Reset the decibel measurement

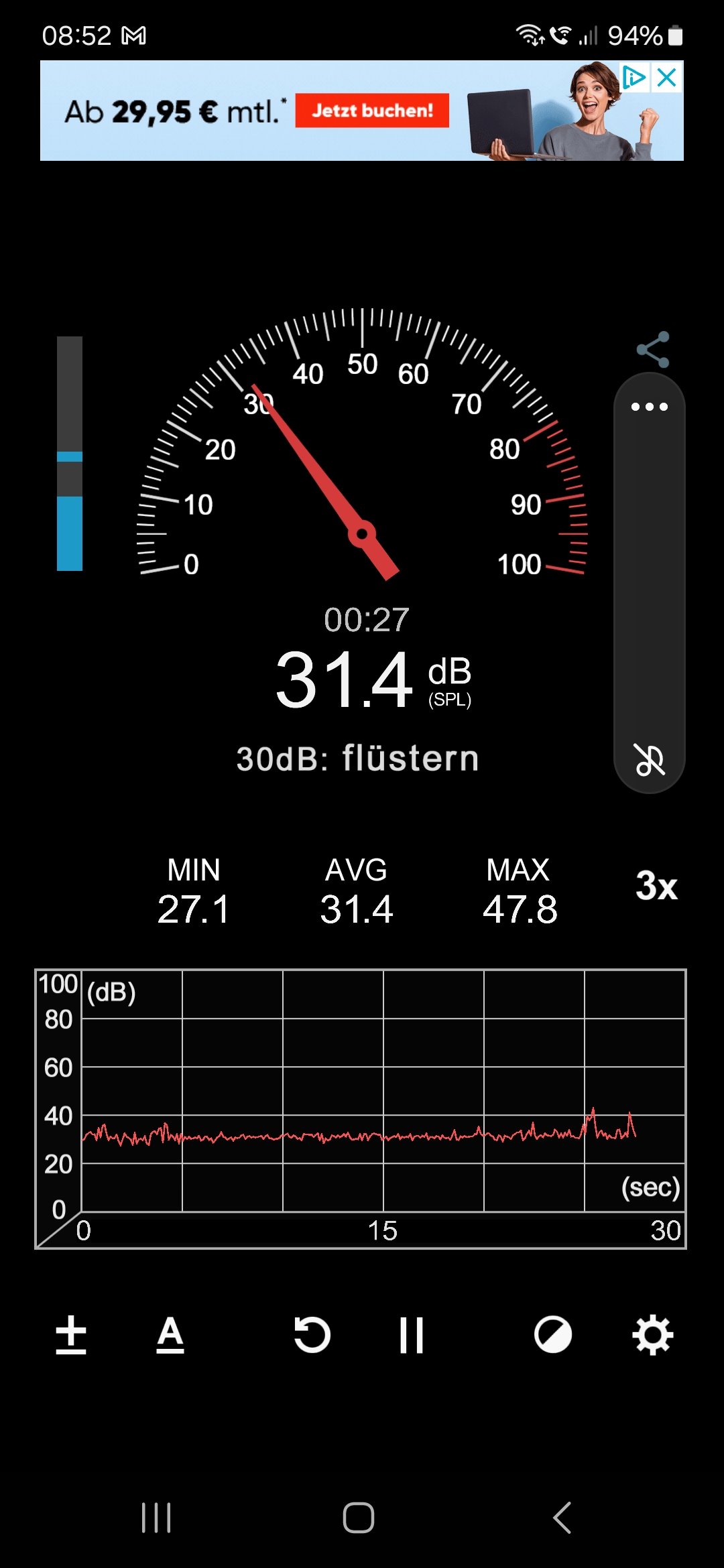tap(312, 1335)
